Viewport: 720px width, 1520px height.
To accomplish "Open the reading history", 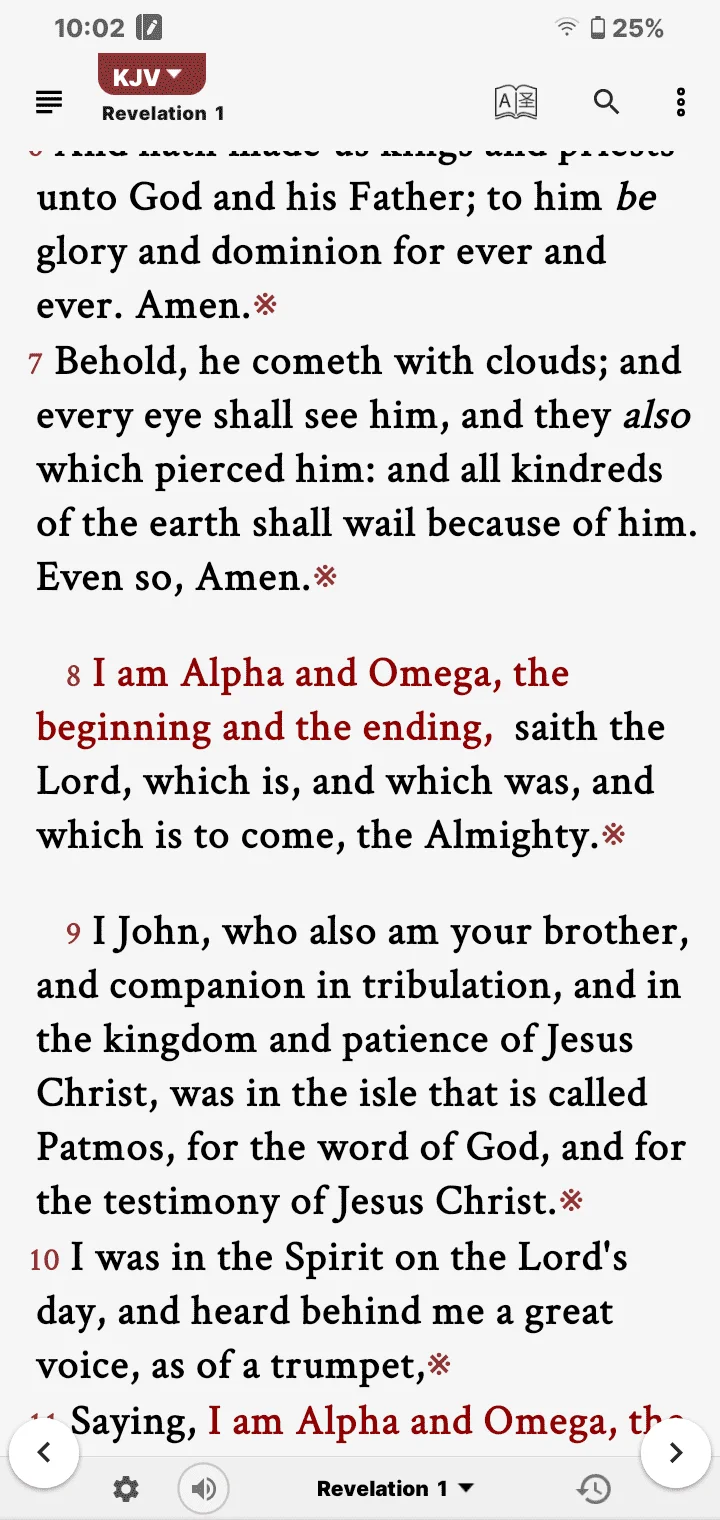I will point(594,1489).
